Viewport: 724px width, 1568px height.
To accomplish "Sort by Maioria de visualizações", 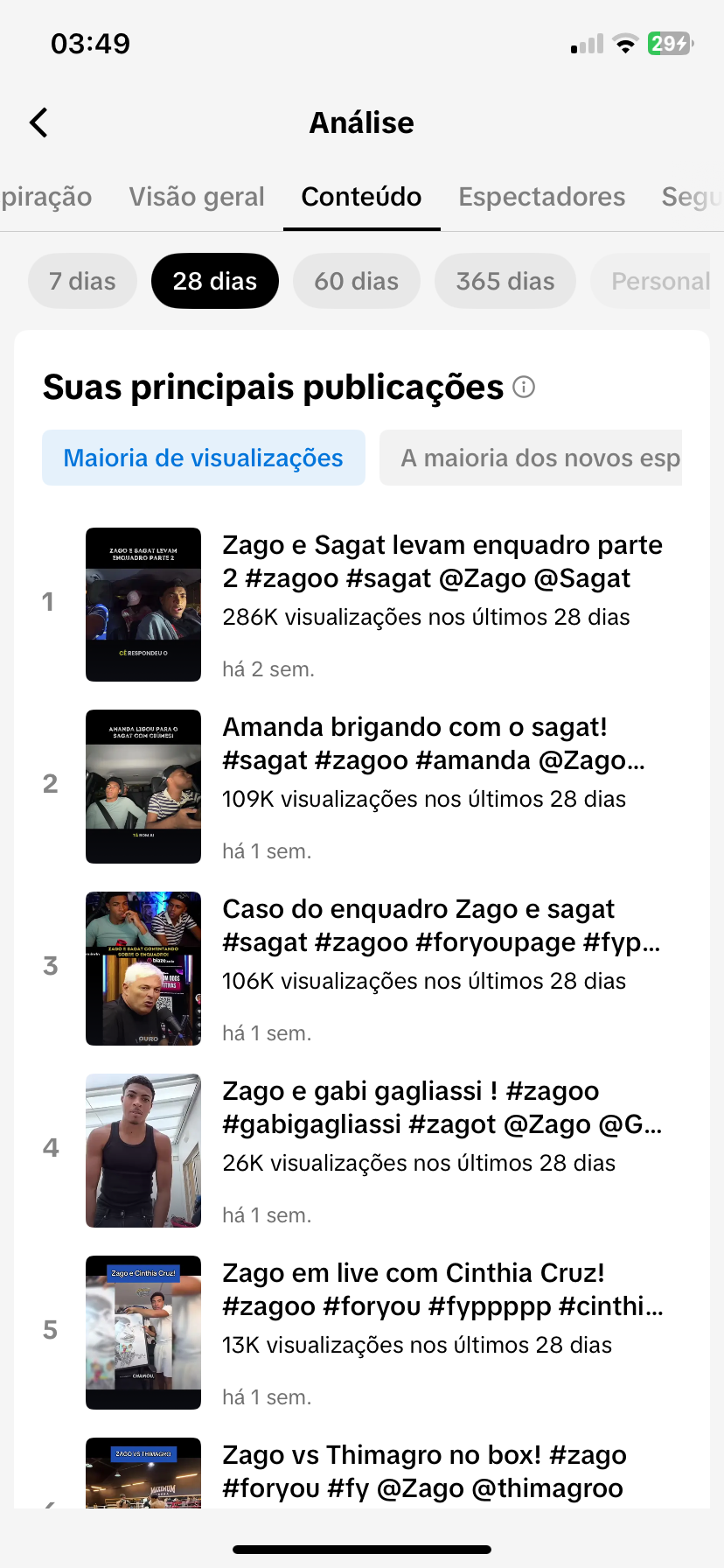I will 204,458.
